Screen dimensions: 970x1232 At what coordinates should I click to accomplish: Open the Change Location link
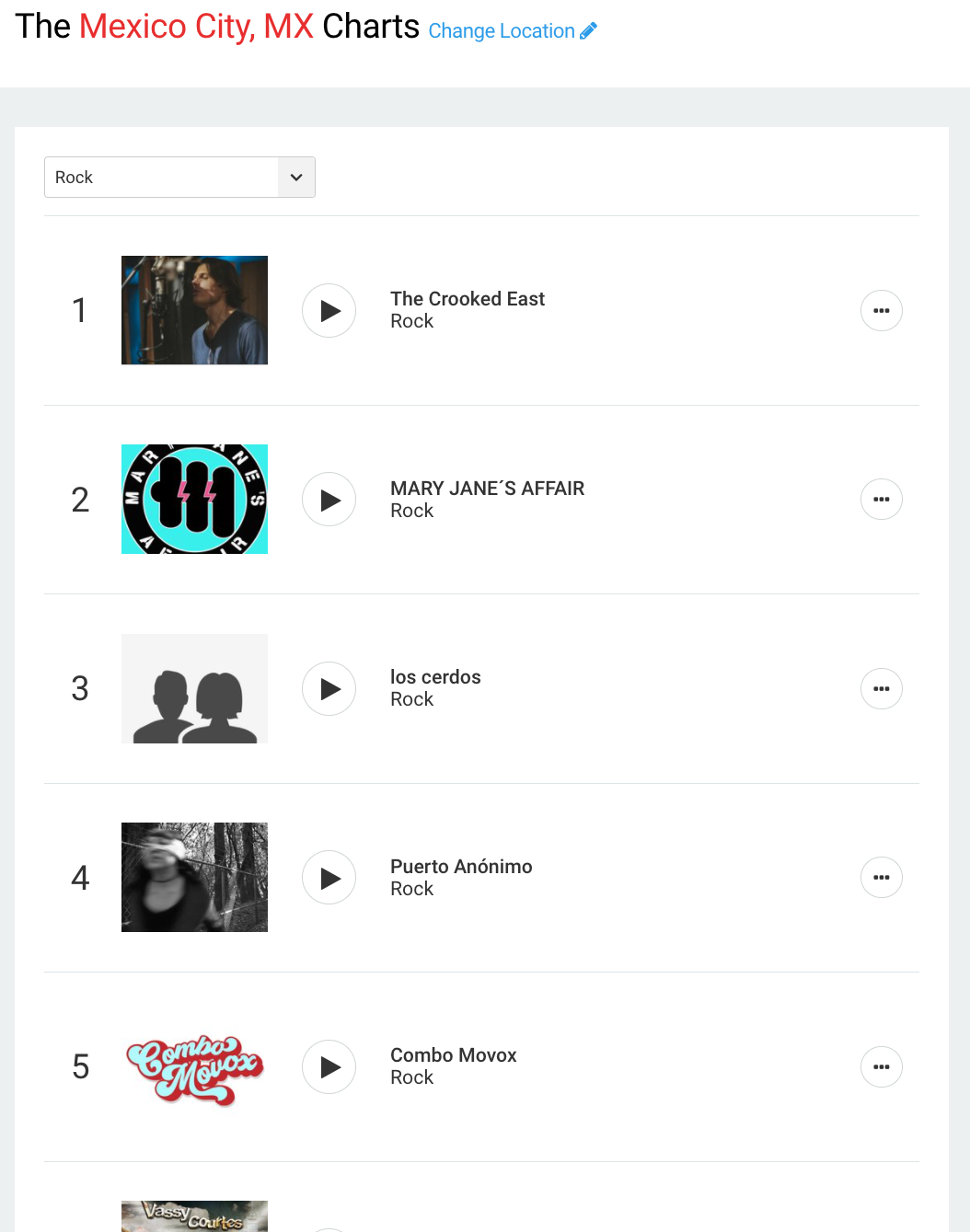pyautogui.click(x=512, y=31)
